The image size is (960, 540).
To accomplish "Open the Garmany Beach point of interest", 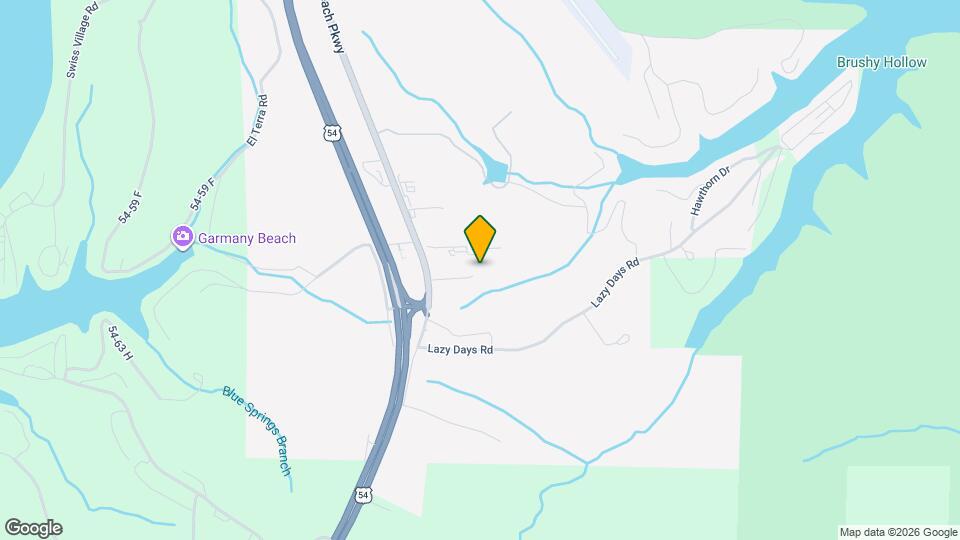I will click(183, 238).
